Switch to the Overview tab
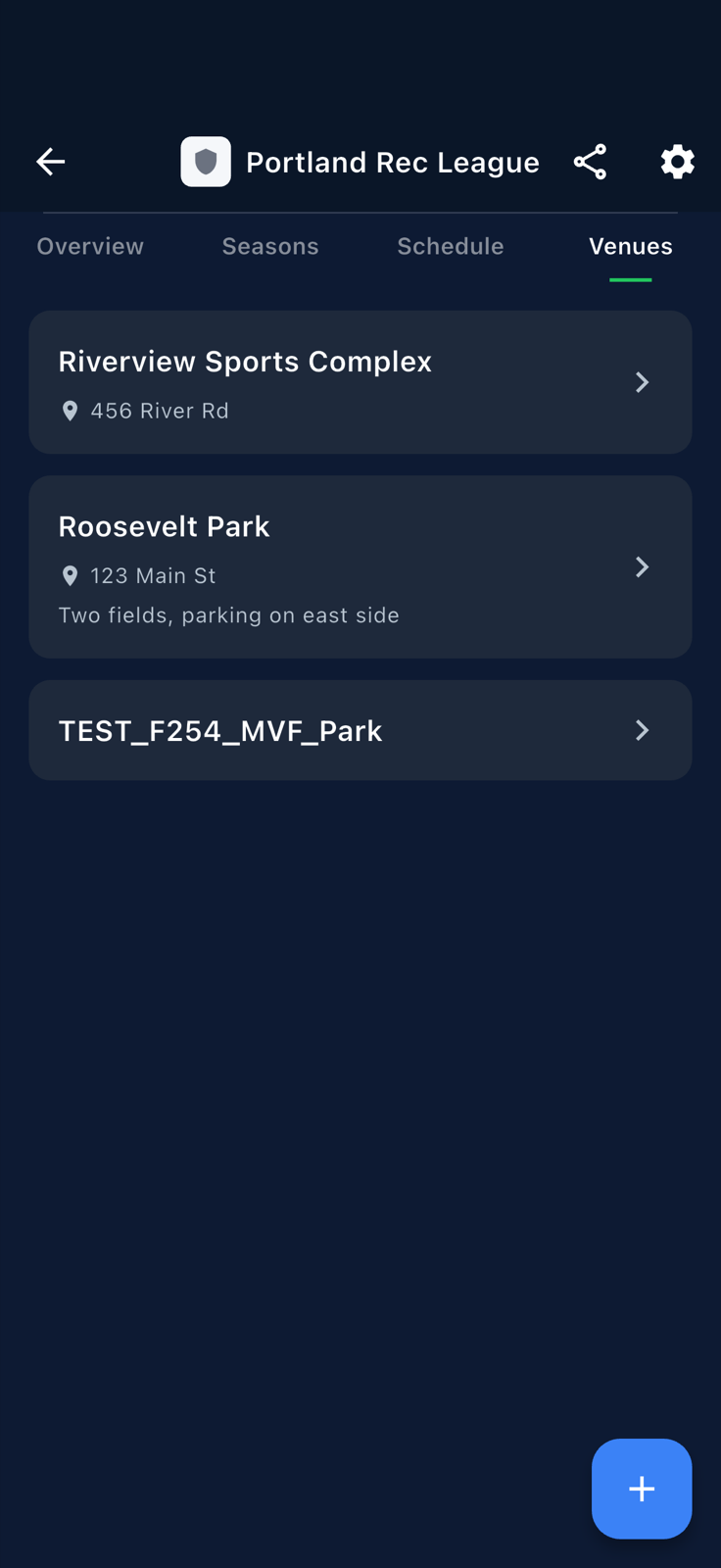The height and width of the screenshot is (1568, 721). (x=90, y=246)
